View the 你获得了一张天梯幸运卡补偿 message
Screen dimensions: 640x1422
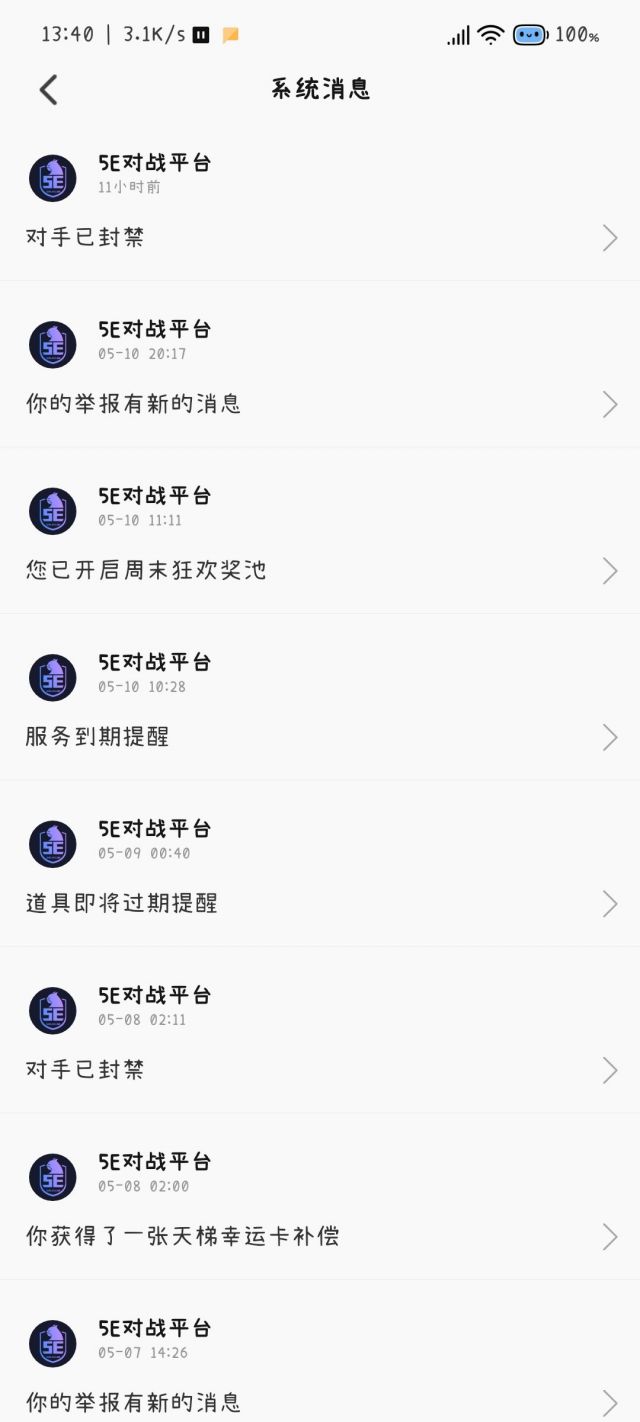(x=320, y=1236)
